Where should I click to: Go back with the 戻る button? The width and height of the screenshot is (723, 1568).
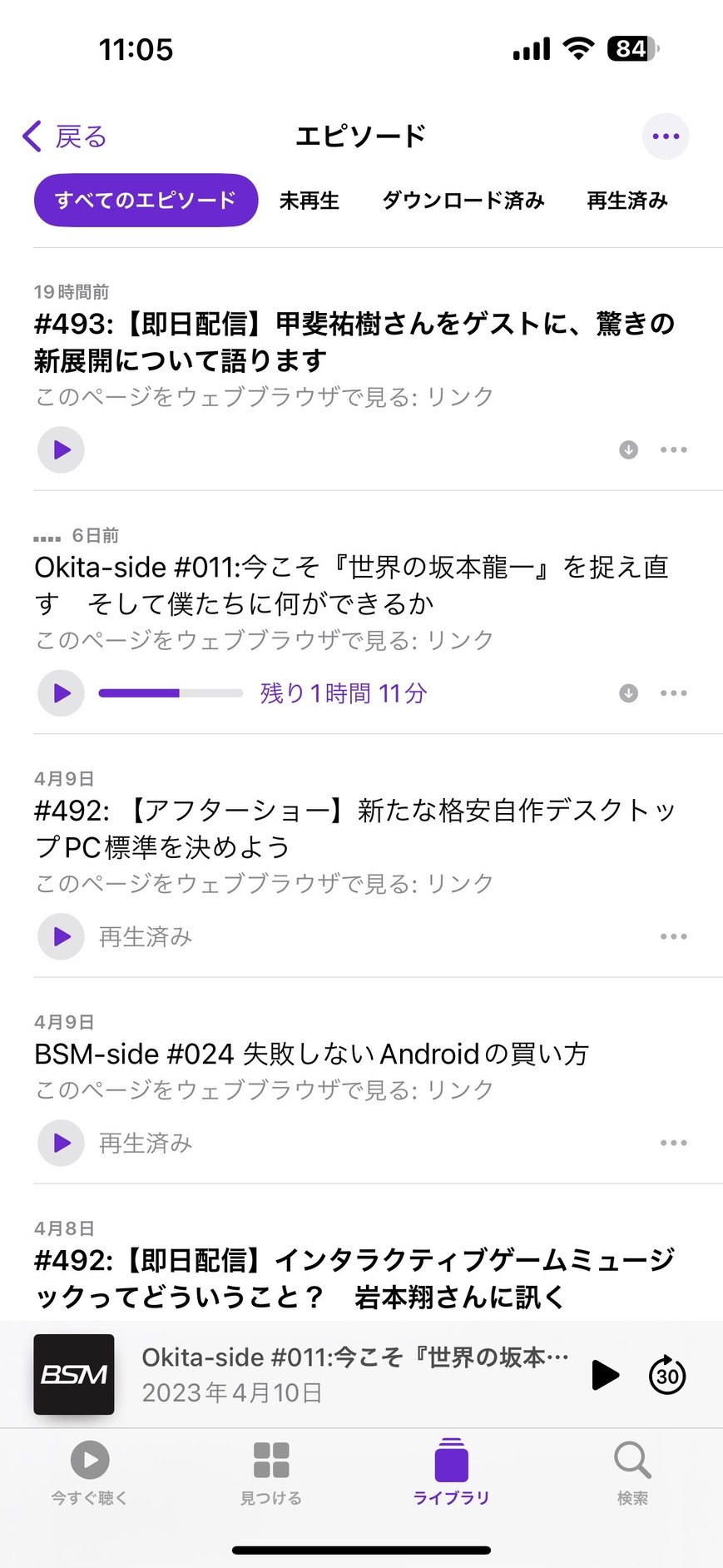(x=65, y=136)
